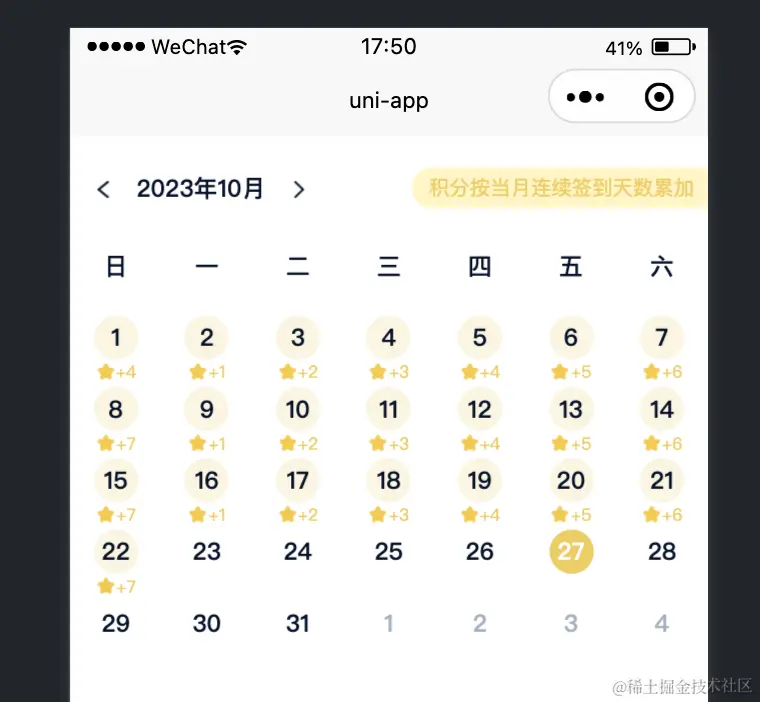760x702 pixels.
Task: Select date 1 with +4 points
Action: pos(116,338)
